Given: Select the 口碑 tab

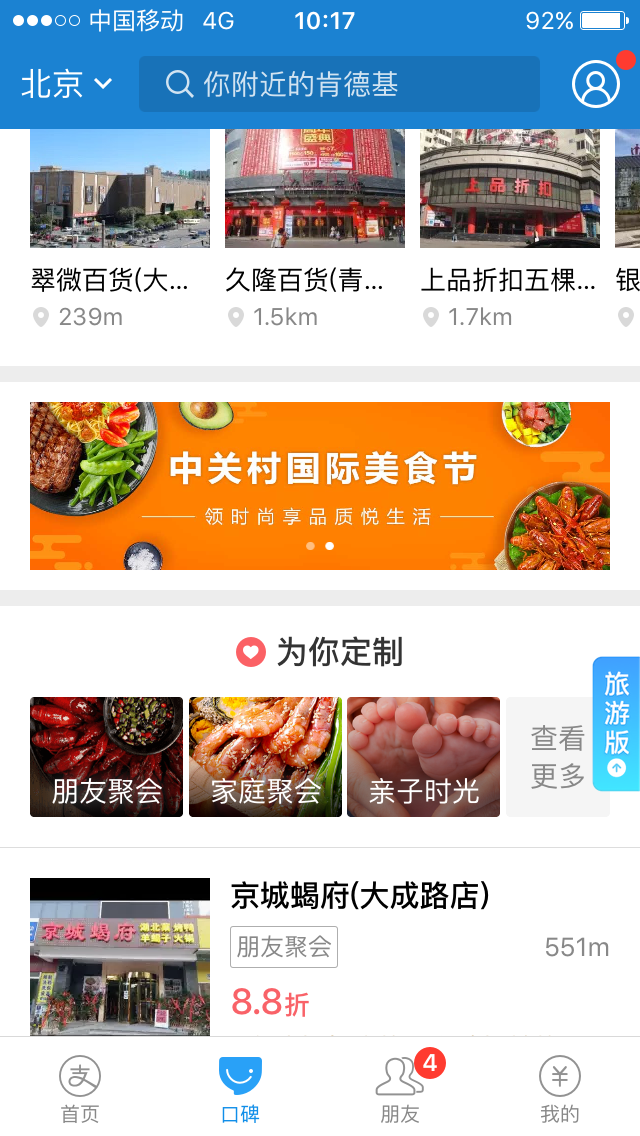Looking at the screenshot, I should coord(240,1088).
